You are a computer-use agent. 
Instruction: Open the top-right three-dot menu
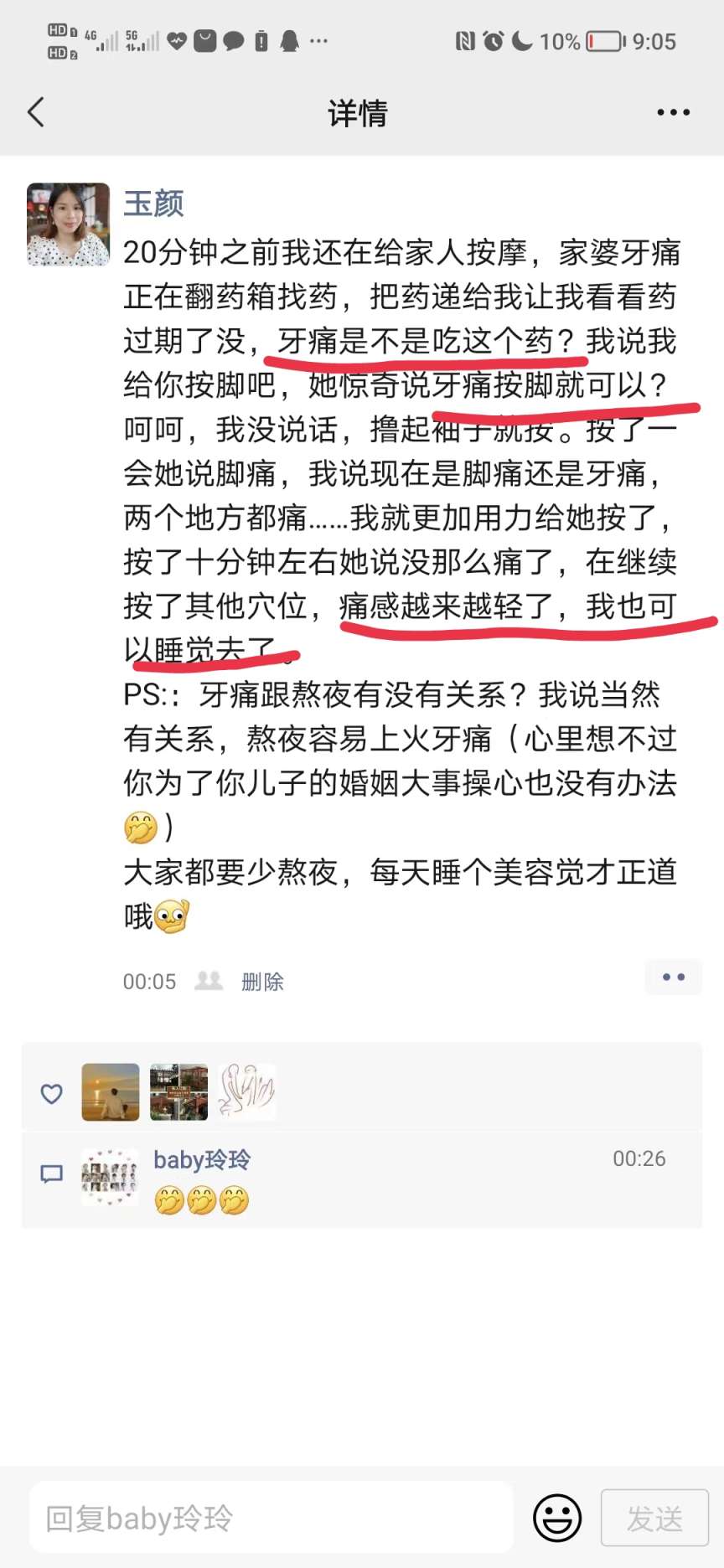coord(673,112)
